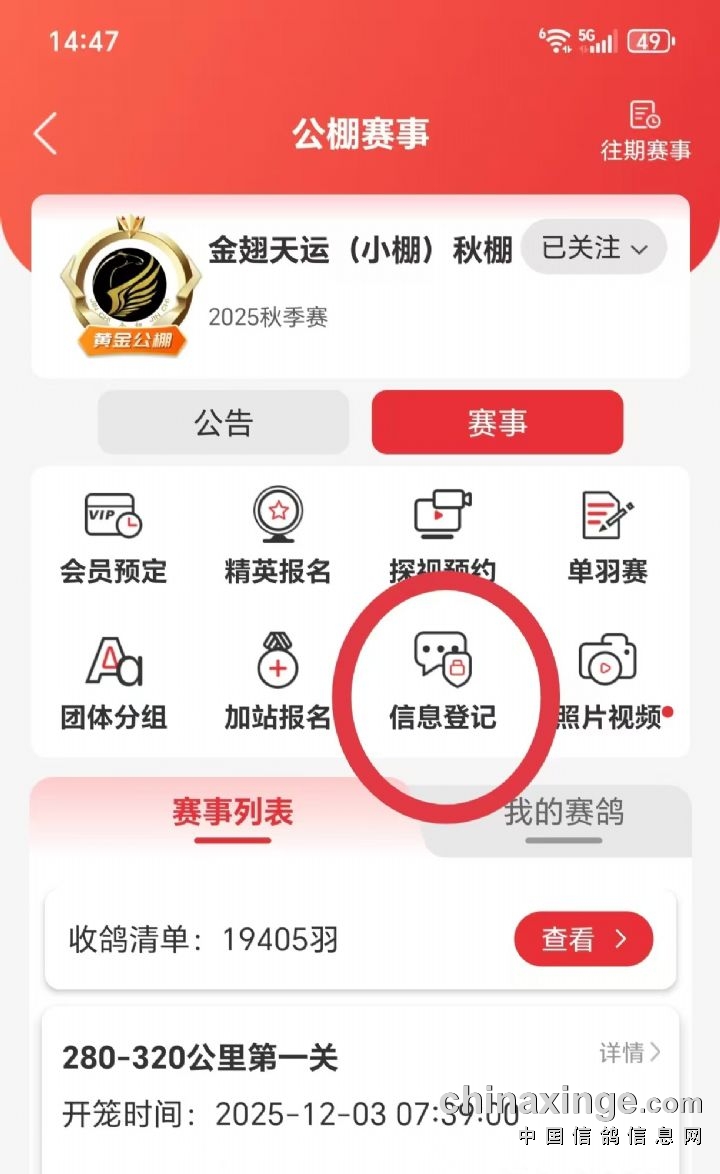Open 信息登记 information registration
The image size is (720, 1174).
coord(443,684)
